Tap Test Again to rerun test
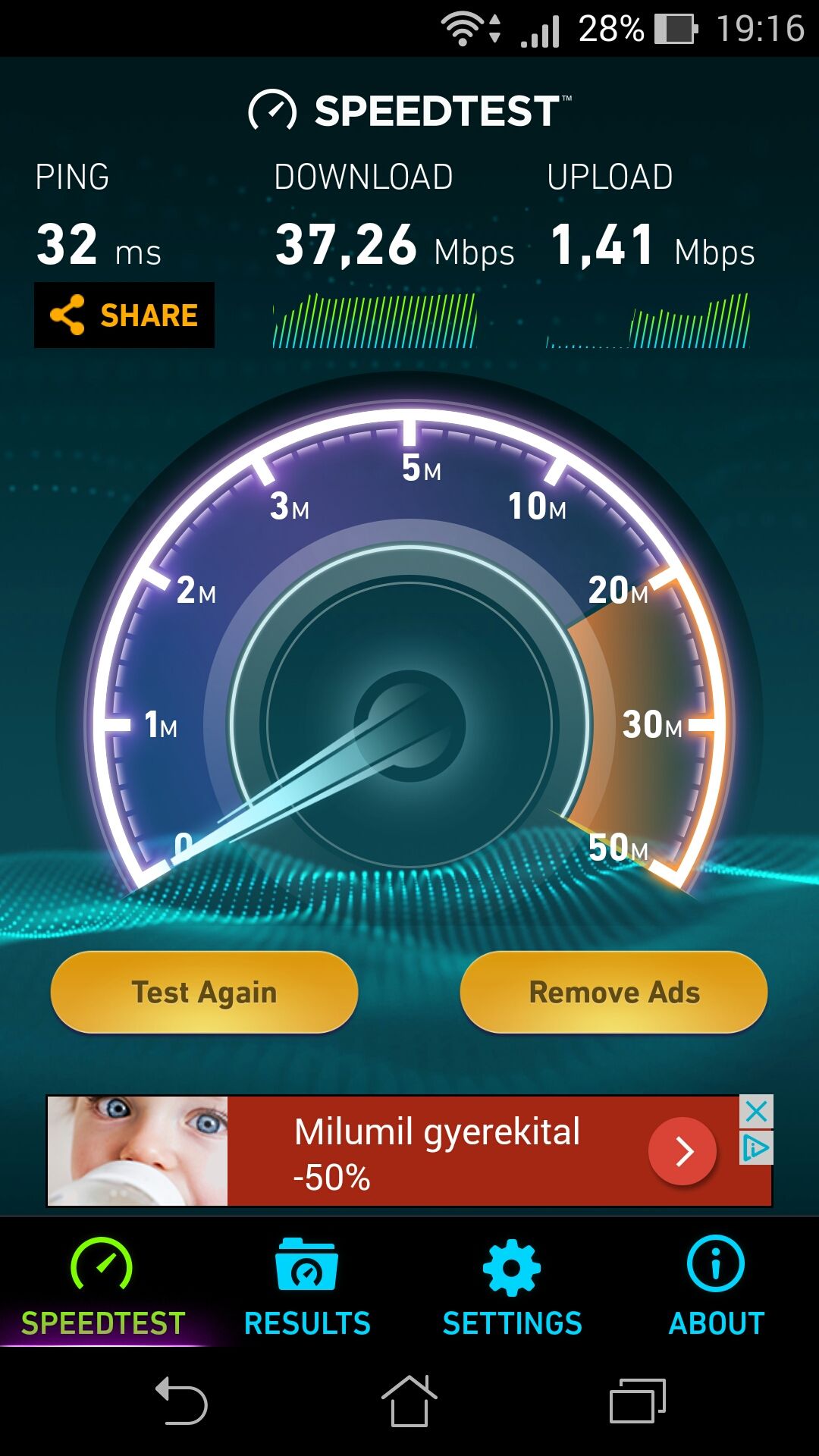Image resolution: width=819 pixels, height=1456 pixels. [x=204, y=992]
